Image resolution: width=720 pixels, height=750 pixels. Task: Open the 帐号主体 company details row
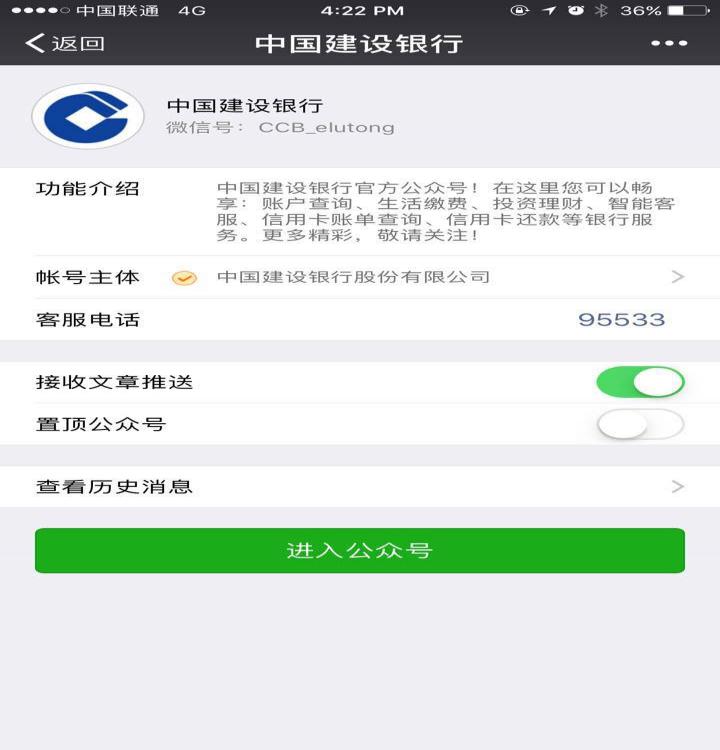(x=360, y=277)
